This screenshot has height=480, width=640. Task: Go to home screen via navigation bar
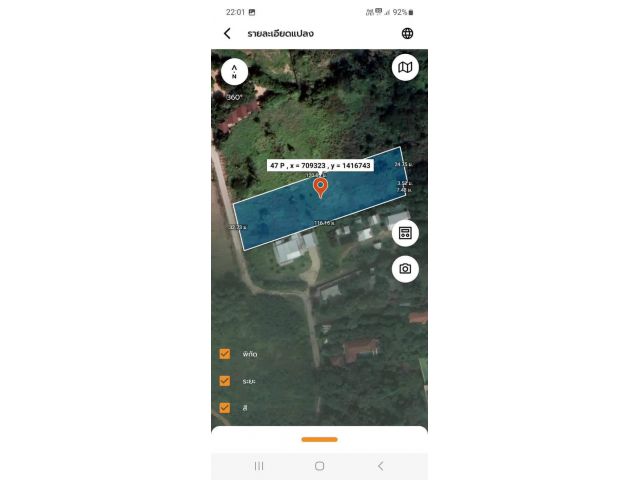(x=319, y=466)
